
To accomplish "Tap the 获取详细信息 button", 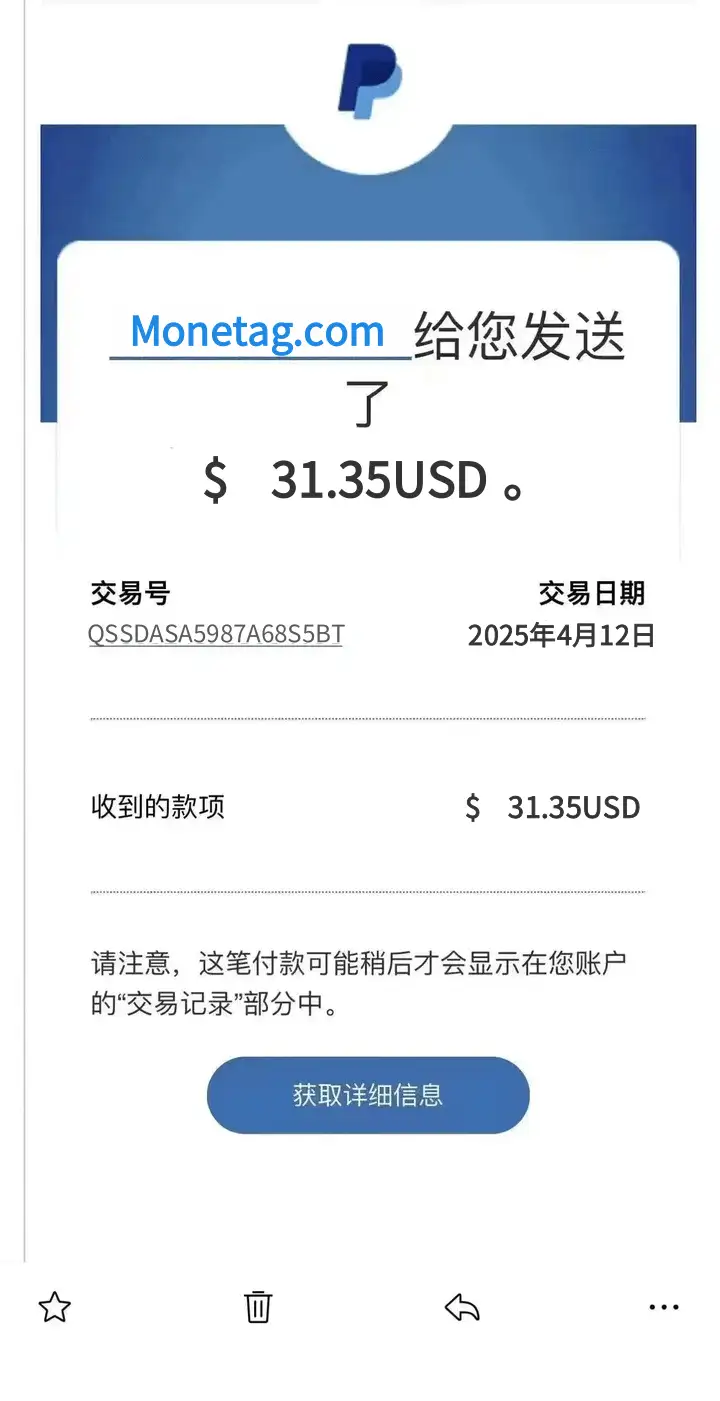I will (368, 1095).
